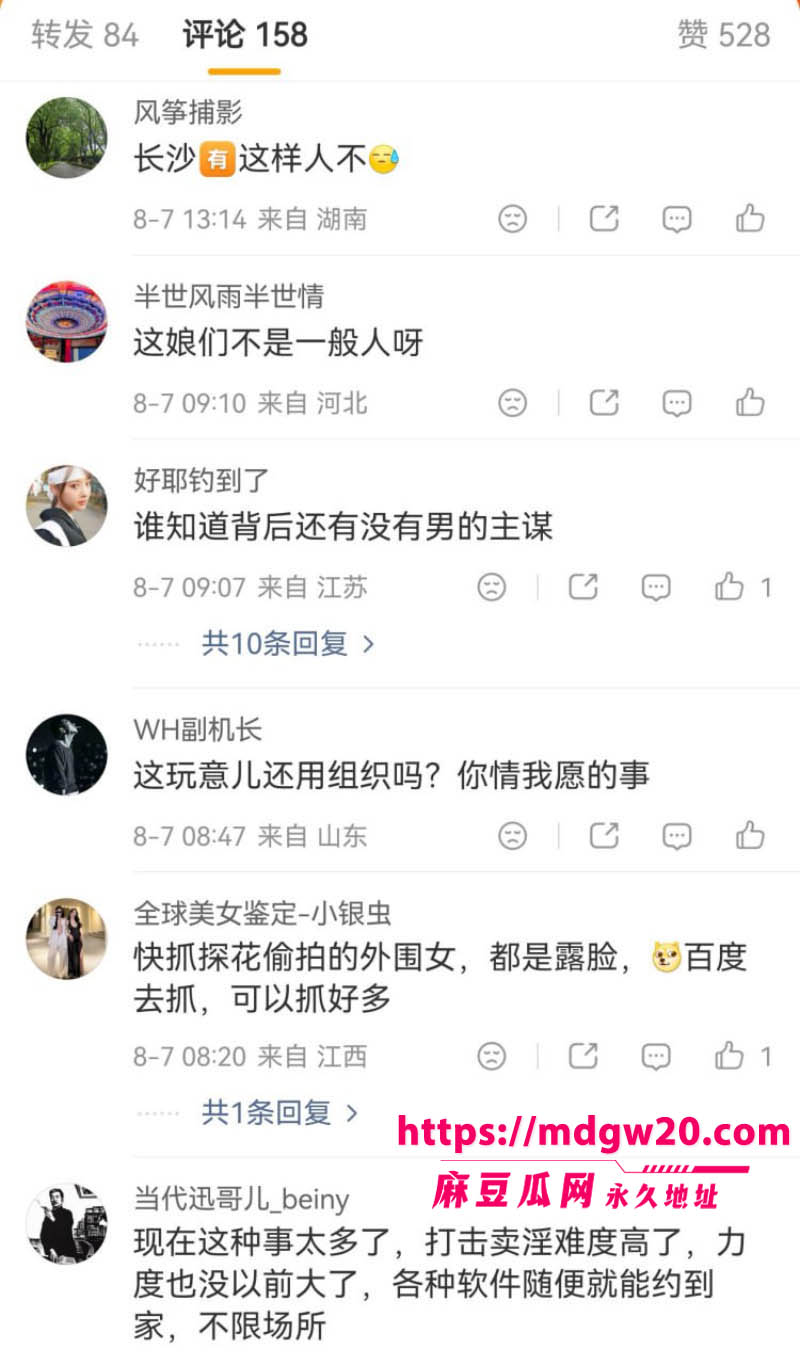Open 好耶钓到了's profile avatar
Image resolution: width=800 pixels, height=1365 pixels.
coord(66,506)
